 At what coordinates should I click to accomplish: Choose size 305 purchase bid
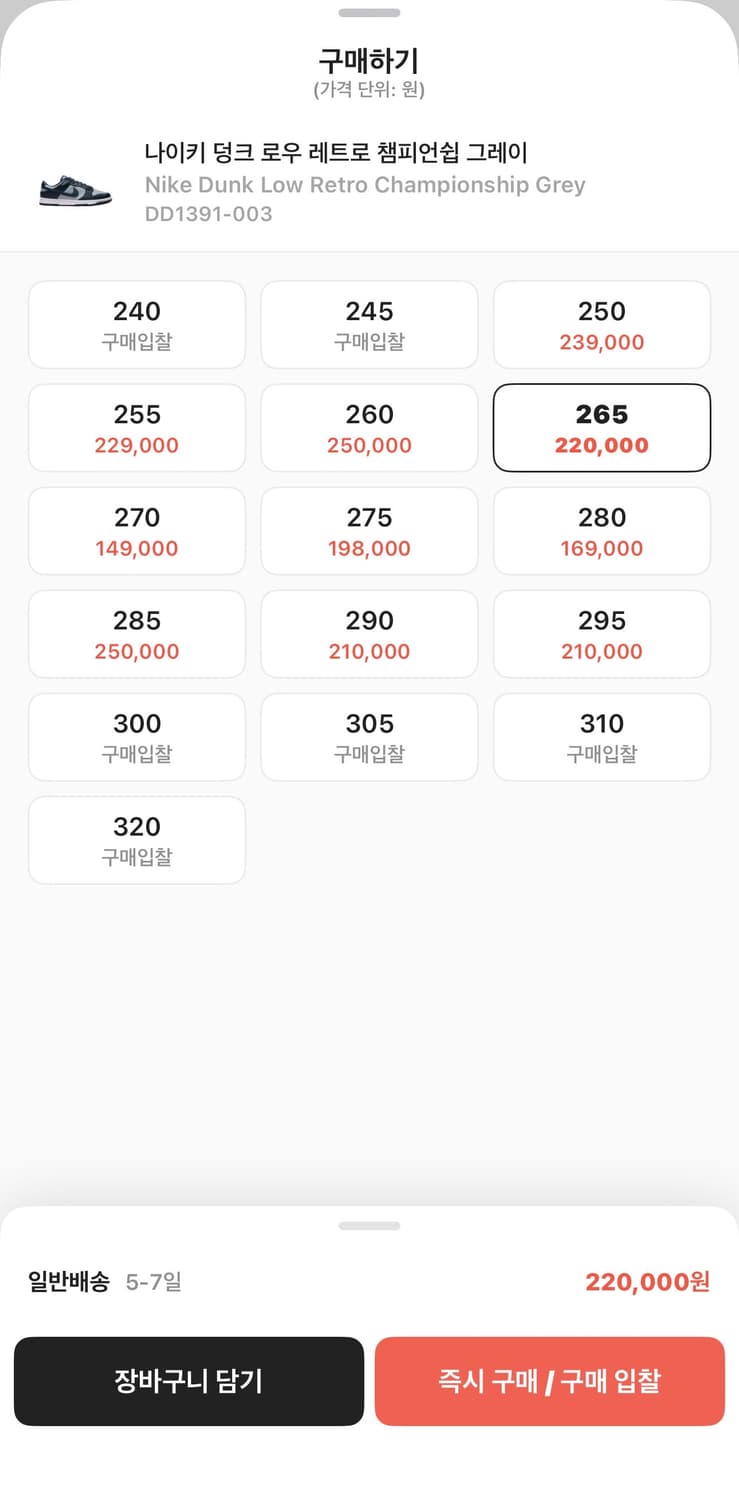pyautogui.click(x=369, y=737)
